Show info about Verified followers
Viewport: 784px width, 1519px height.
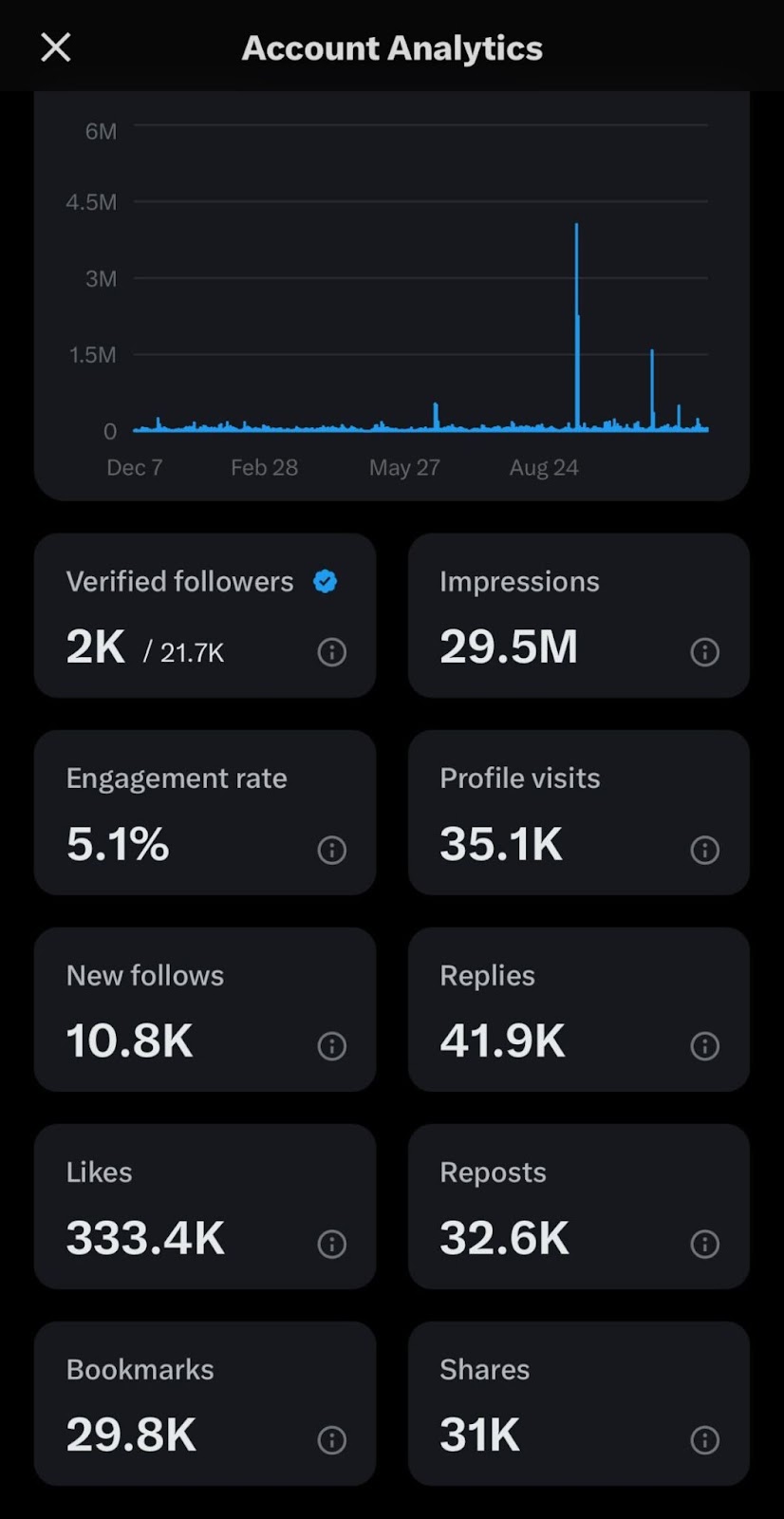coord(331,652)
